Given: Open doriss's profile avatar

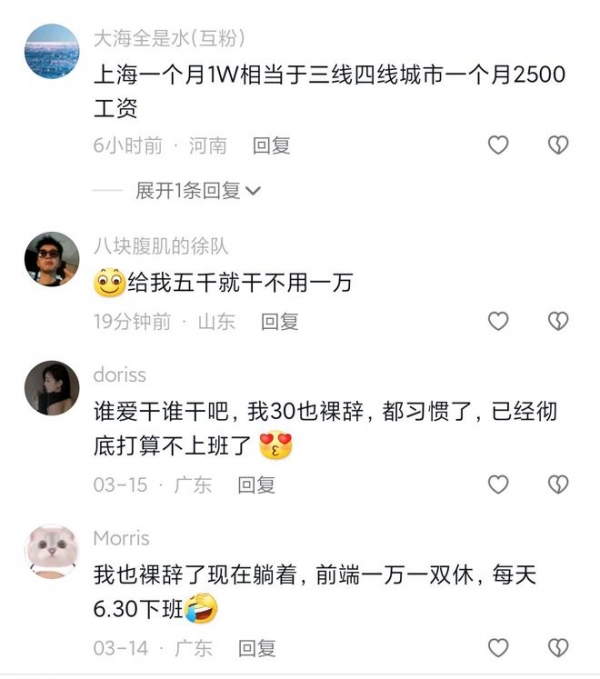Looking at the screenshot, I should (51, 387).
